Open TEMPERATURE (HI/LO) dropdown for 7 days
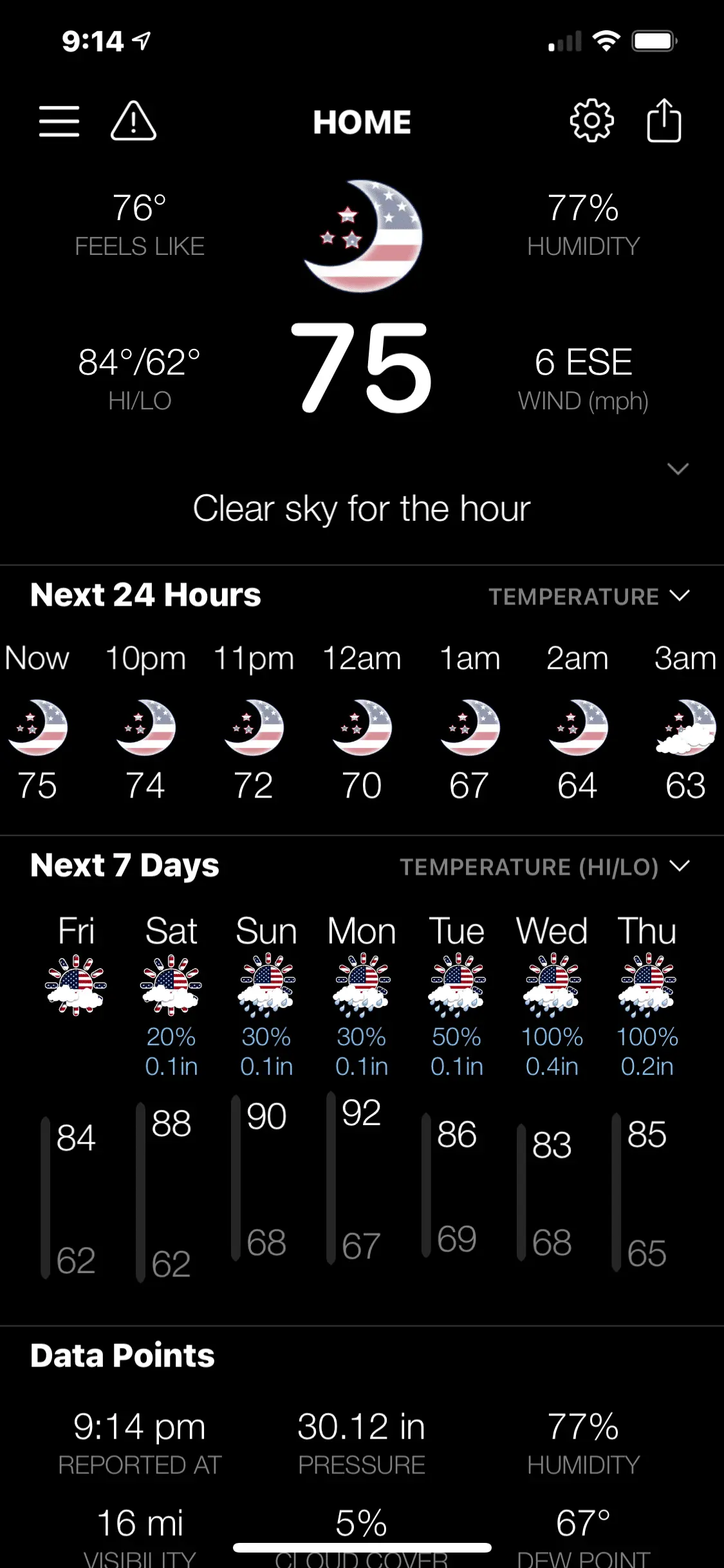This screenshot has height=1568, width=724. click(x=544, y=867)
